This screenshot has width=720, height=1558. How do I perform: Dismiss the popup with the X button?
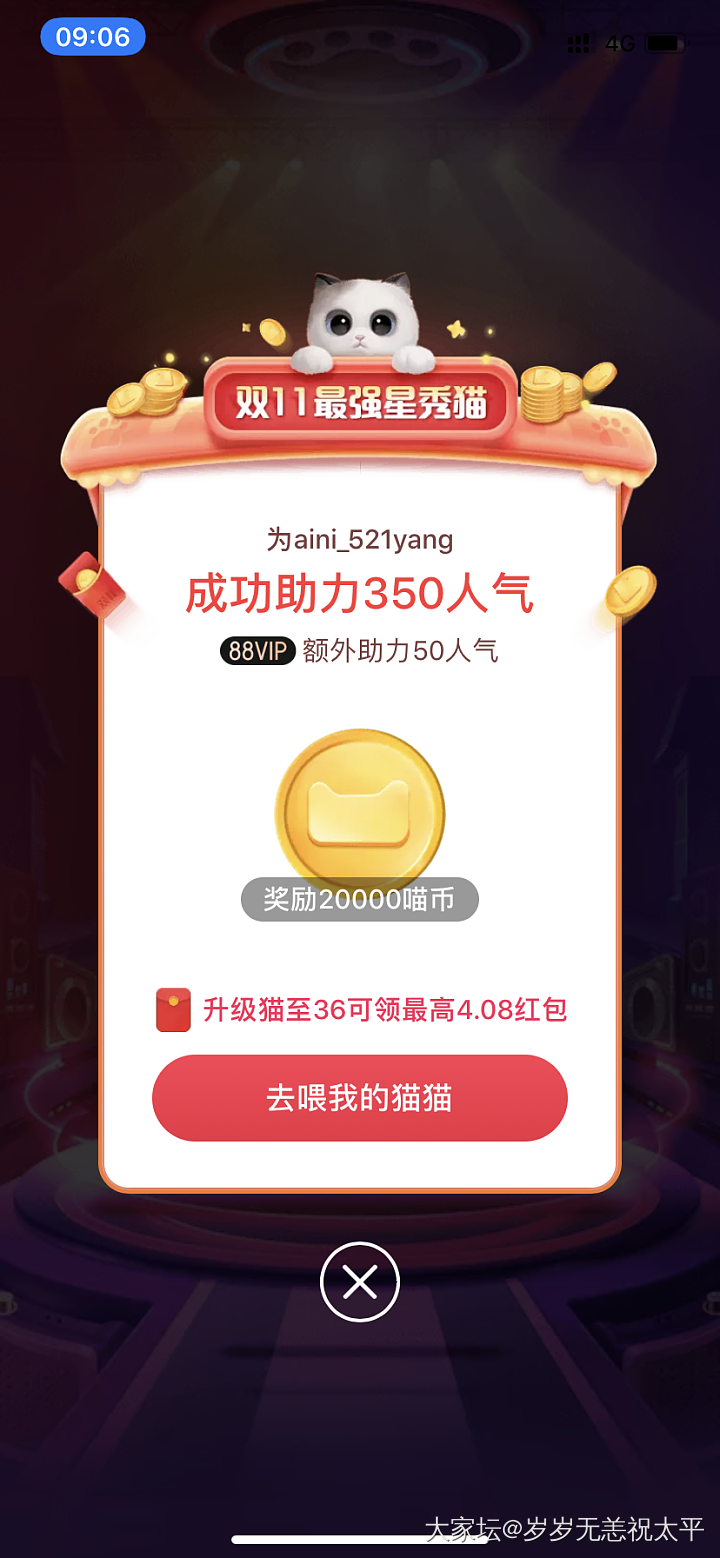[360, 1282]
